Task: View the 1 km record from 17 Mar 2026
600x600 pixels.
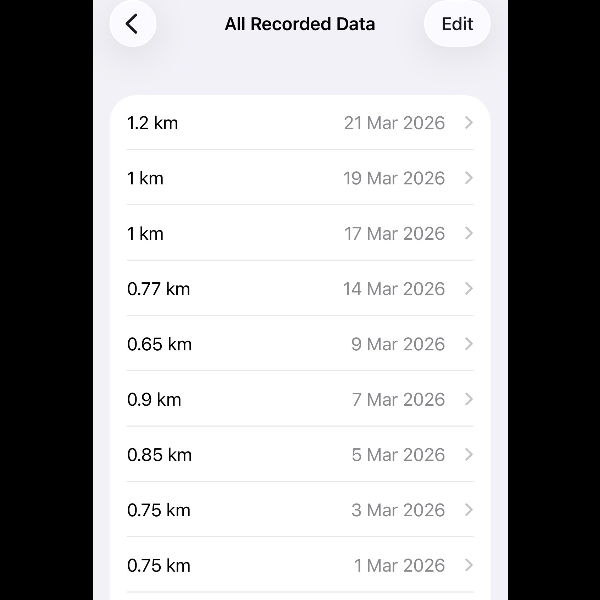Action: pyautogui.click(x=300, y=233)
